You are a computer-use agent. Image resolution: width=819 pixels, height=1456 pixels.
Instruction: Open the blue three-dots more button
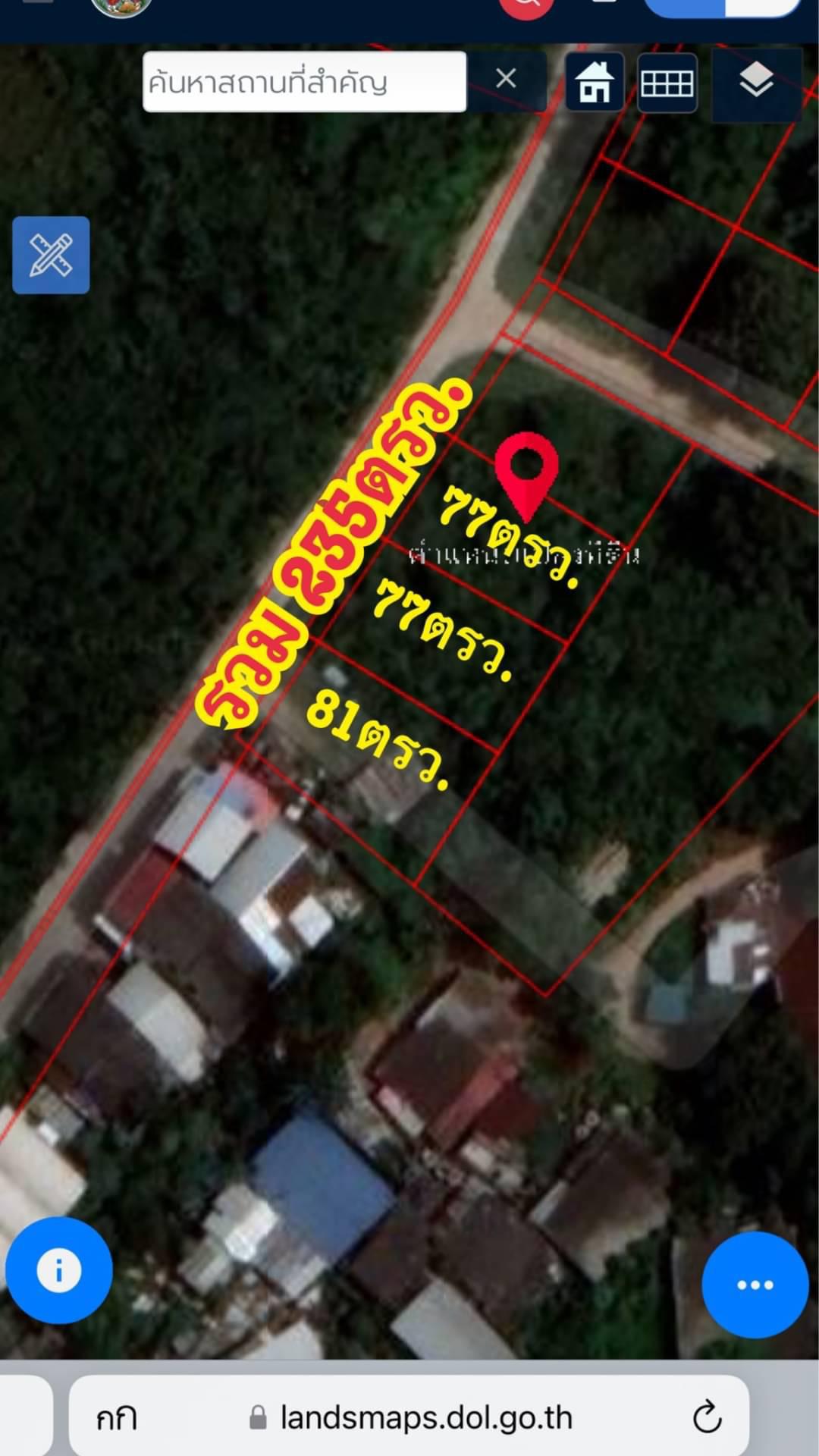coord(755,1285)
